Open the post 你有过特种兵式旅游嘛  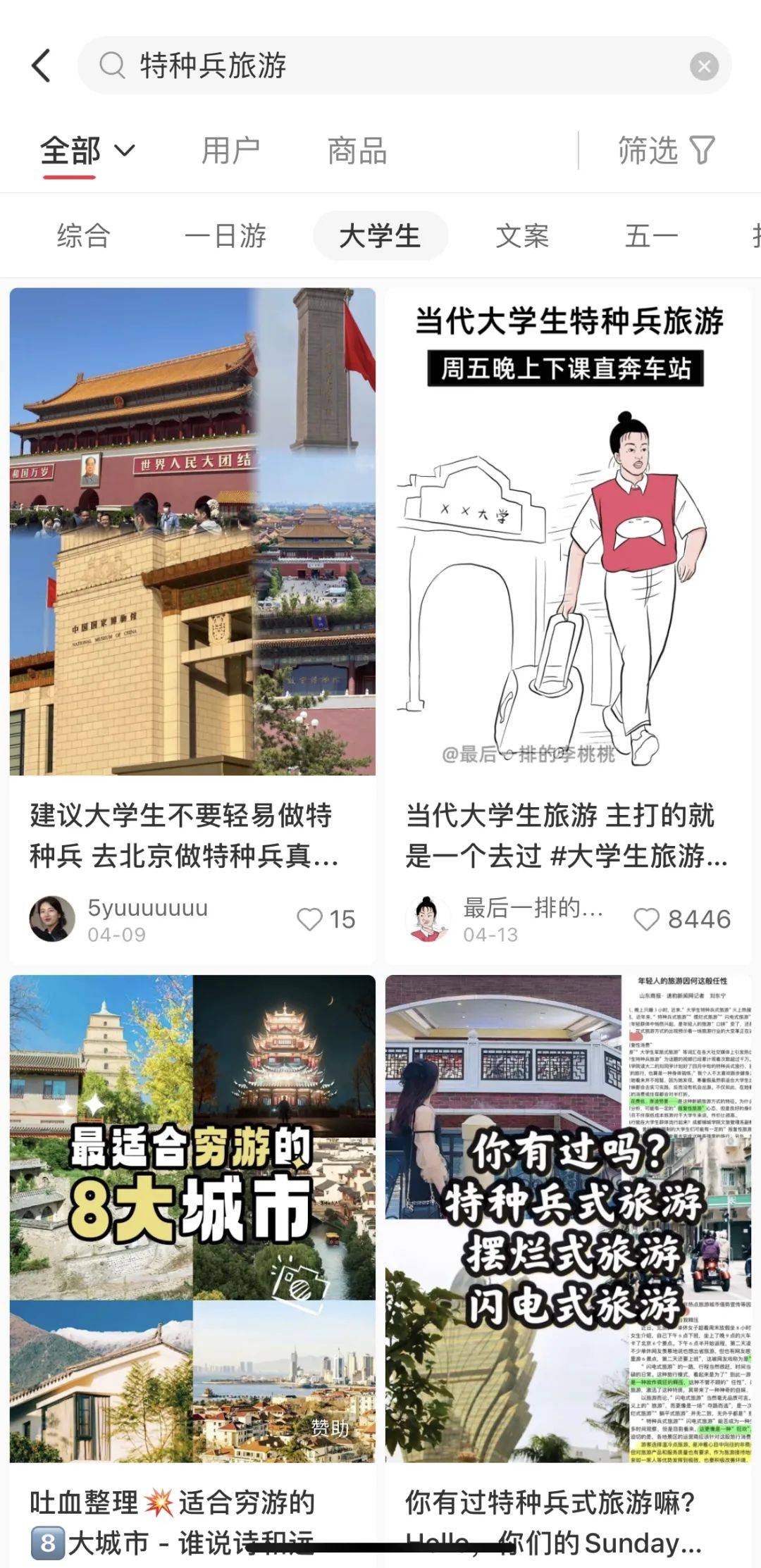[567, 1219]
